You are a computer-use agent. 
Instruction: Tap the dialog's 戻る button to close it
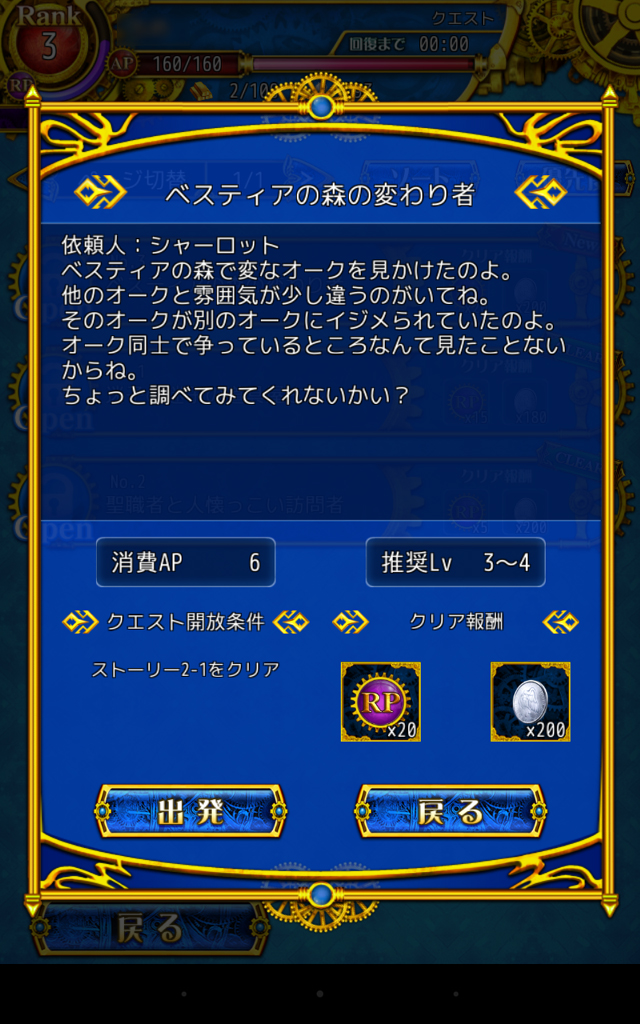[x=451, y=811]
